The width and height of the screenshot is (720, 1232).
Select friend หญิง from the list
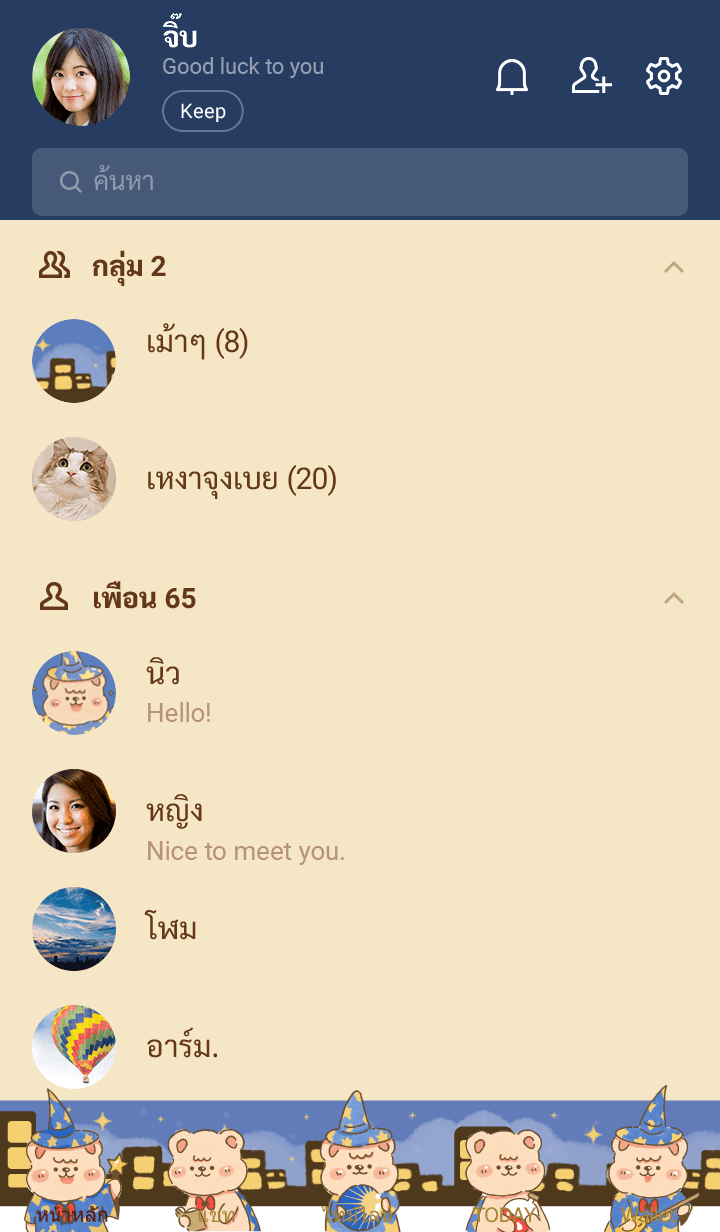click(175, 828)
